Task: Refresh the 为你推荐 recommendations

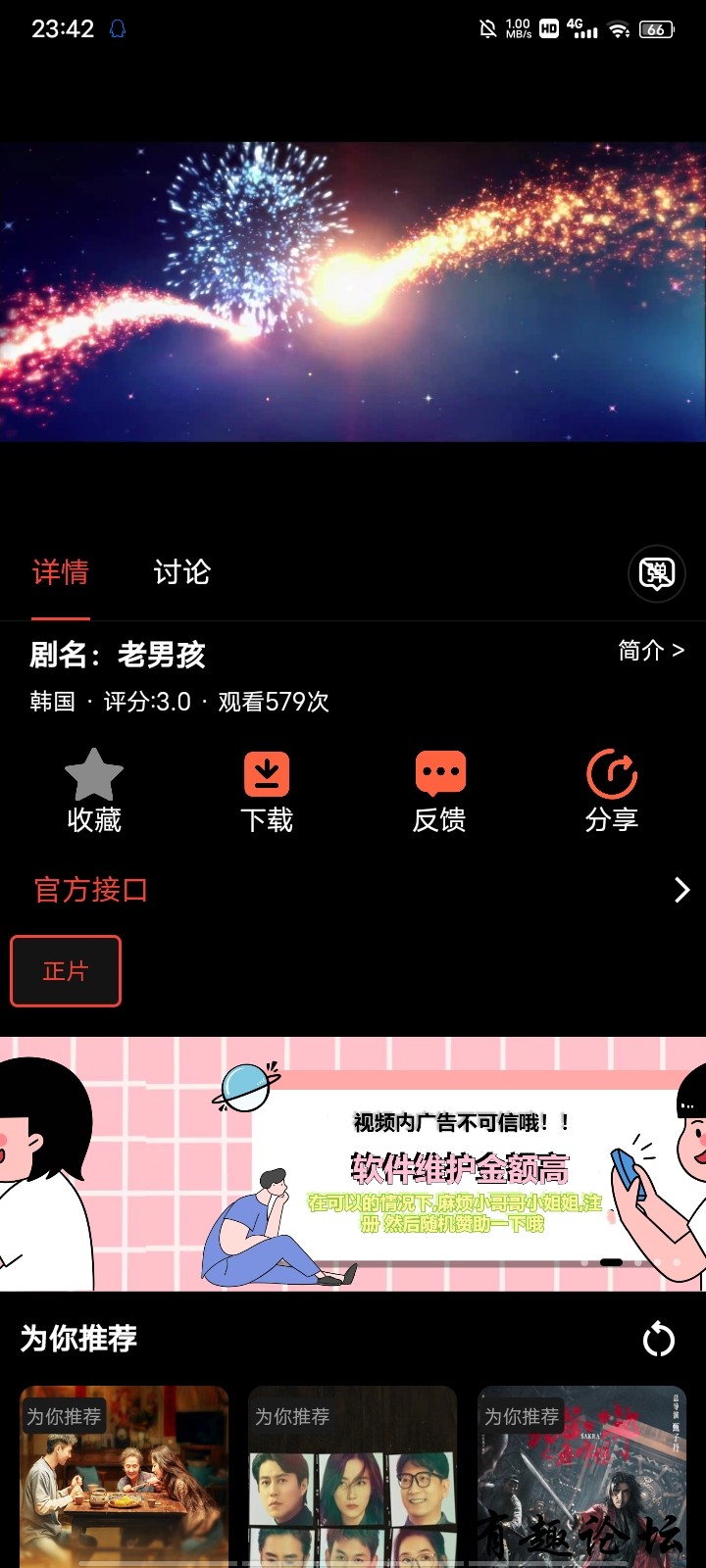Action: pyautogui.click(x=658, y=1339)
